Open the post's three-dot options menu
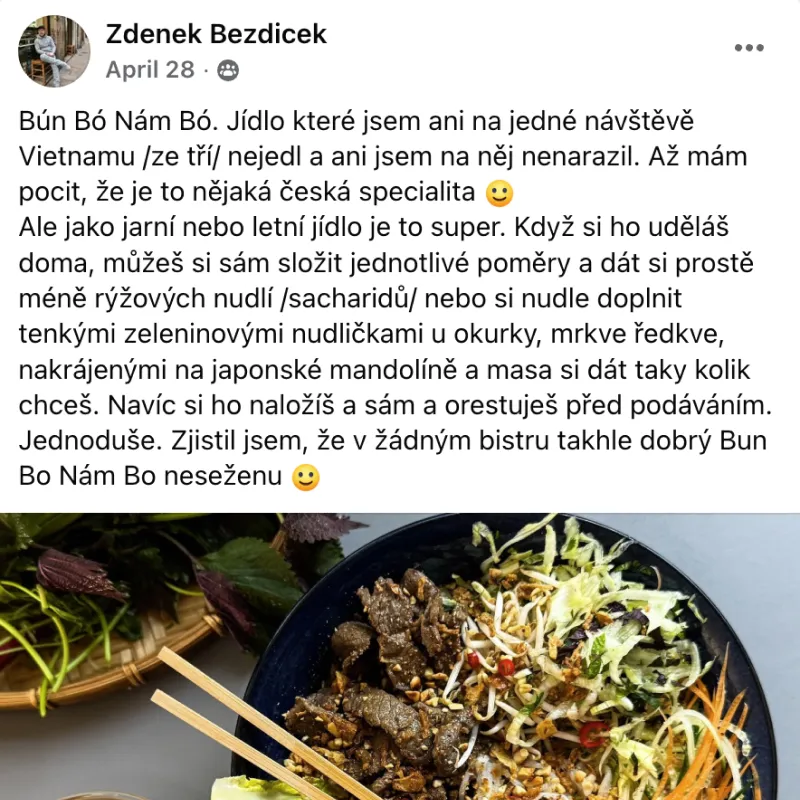The width and height of the screenshot is (800, 800). coord(749,47)
